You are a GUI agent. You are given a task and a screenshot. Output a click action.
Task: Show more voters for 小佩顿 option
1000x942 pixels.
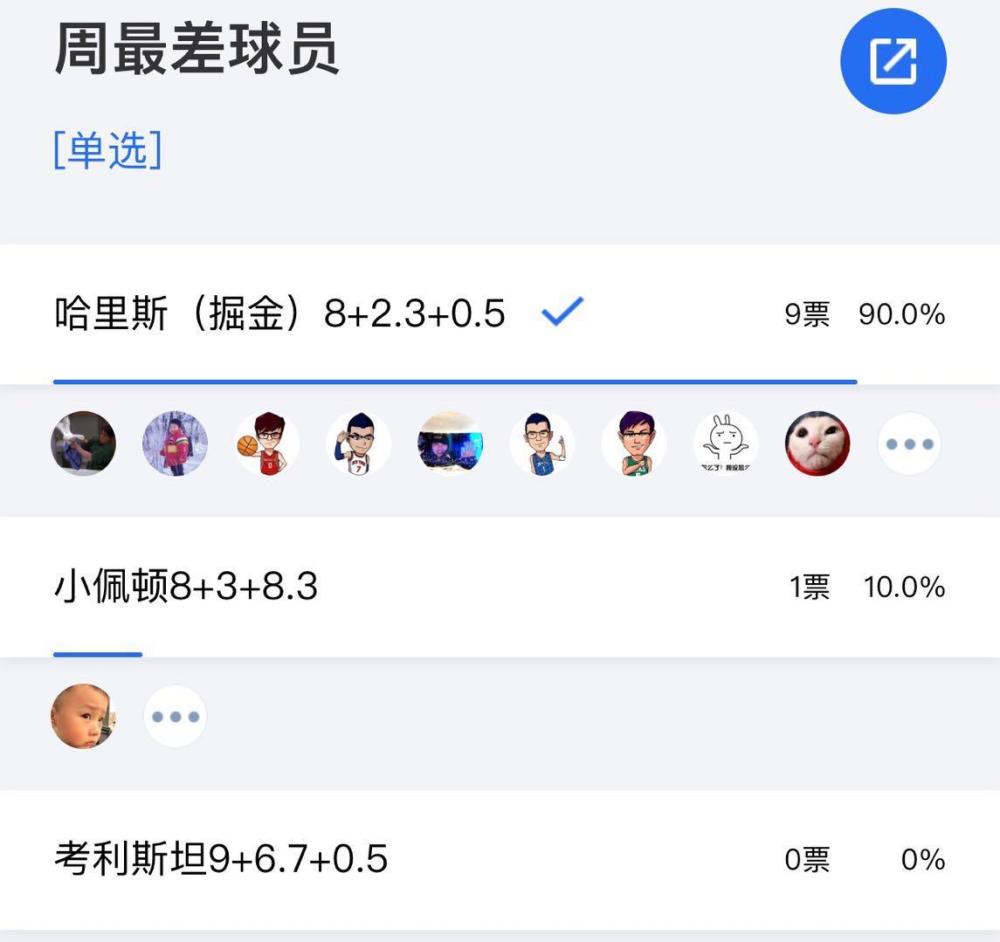175,716
